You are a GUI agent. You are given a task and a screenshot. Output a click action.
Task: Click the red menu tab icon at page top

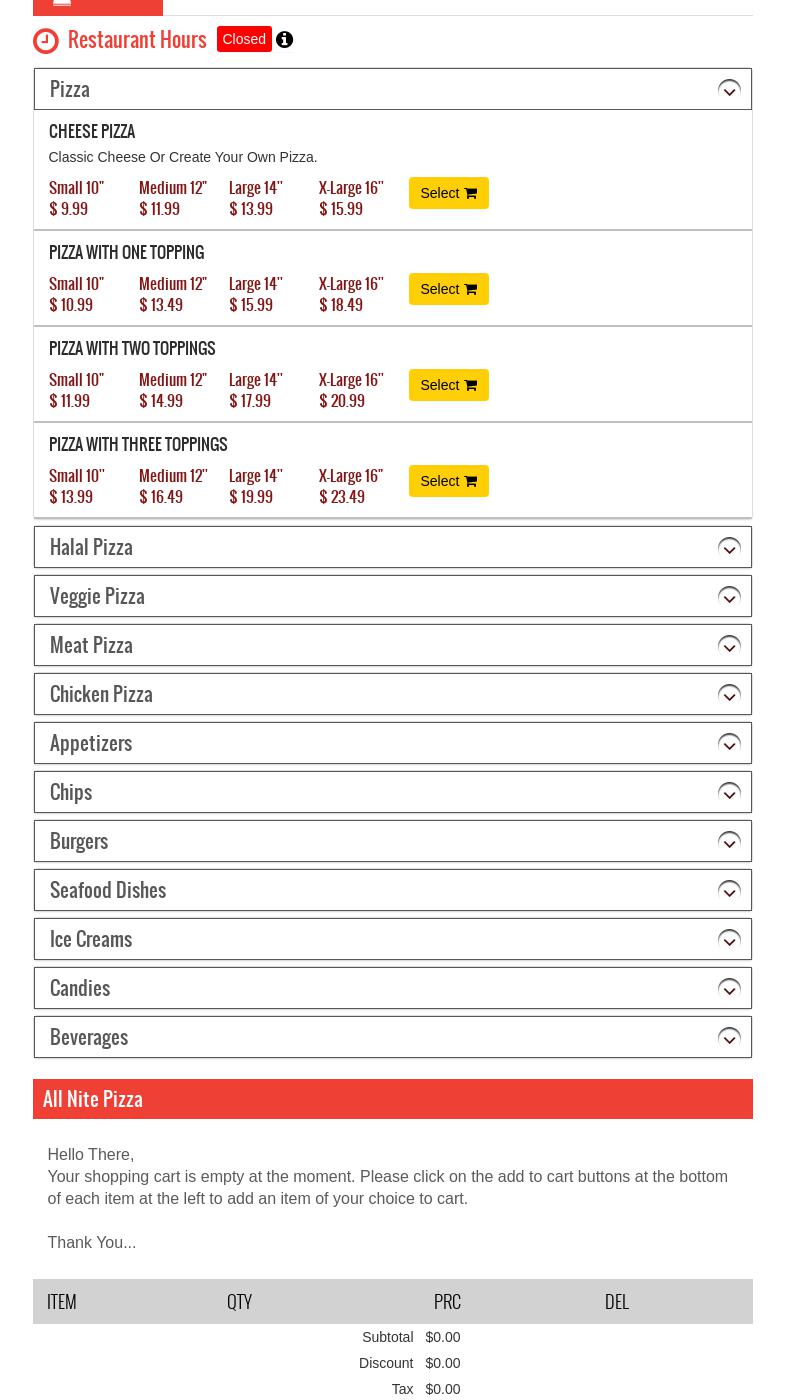point(62,3)
